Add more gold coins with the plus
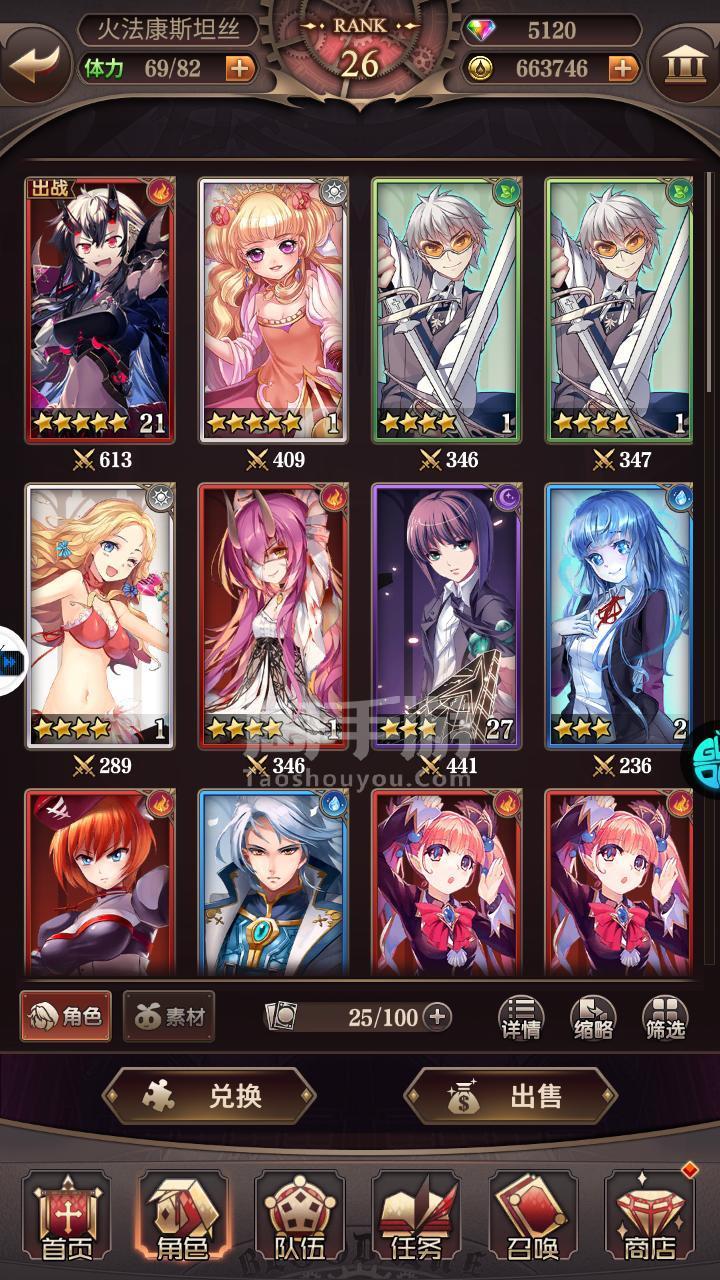The width and height of the screenshot is (720, 1280). 622,68
